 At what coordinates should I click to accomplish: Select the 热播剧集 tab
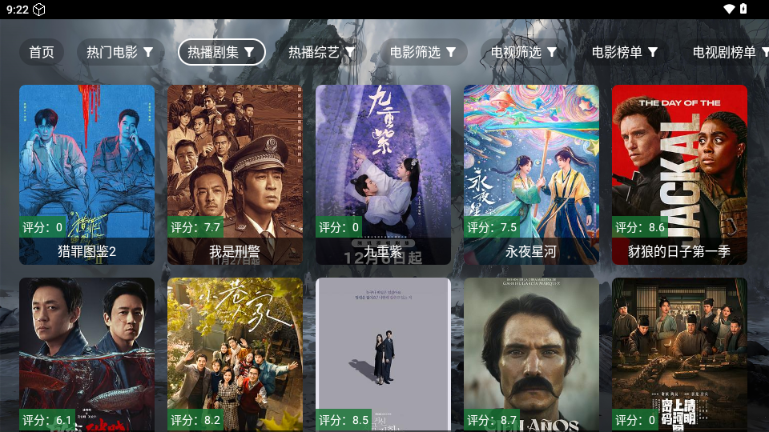[x=221, y=52]
